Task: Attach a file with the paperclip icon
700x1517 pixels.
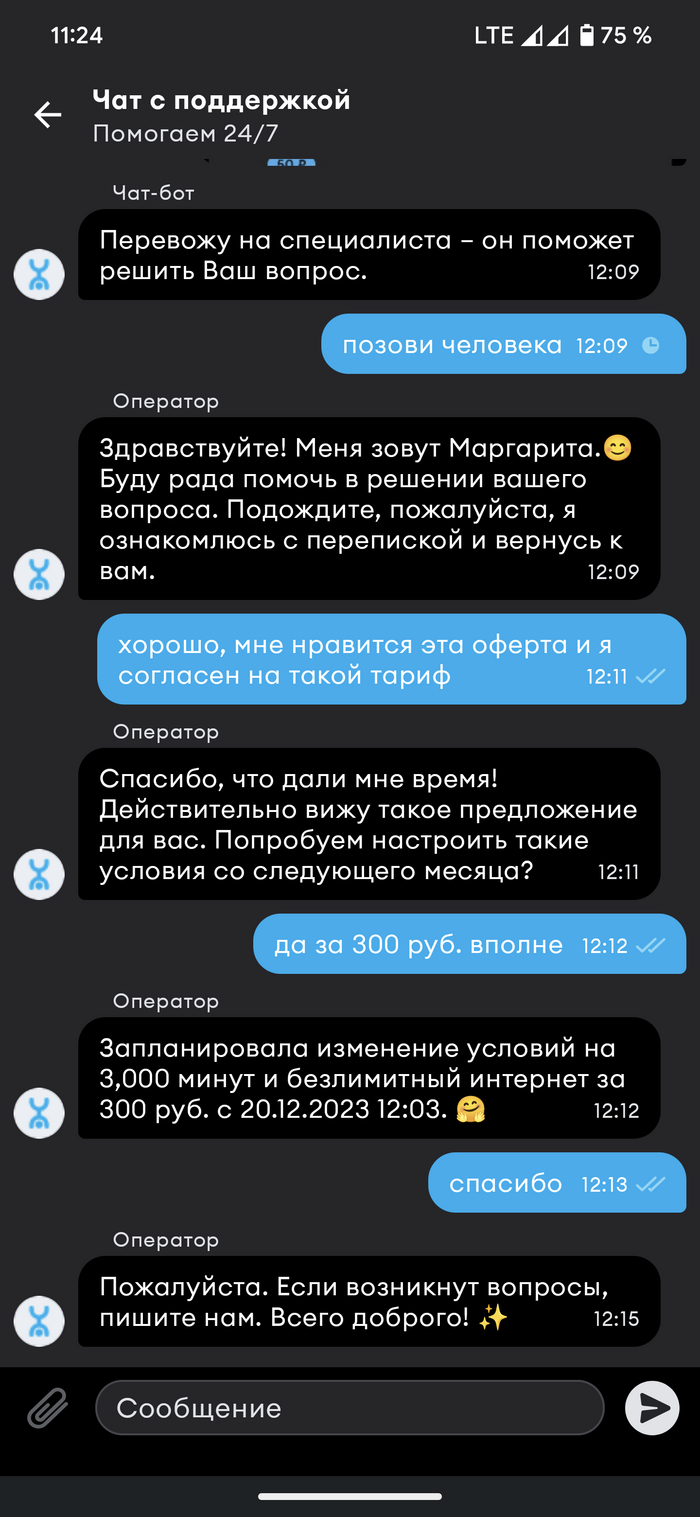Action: pyautogui.click(x=46, y=1408)
